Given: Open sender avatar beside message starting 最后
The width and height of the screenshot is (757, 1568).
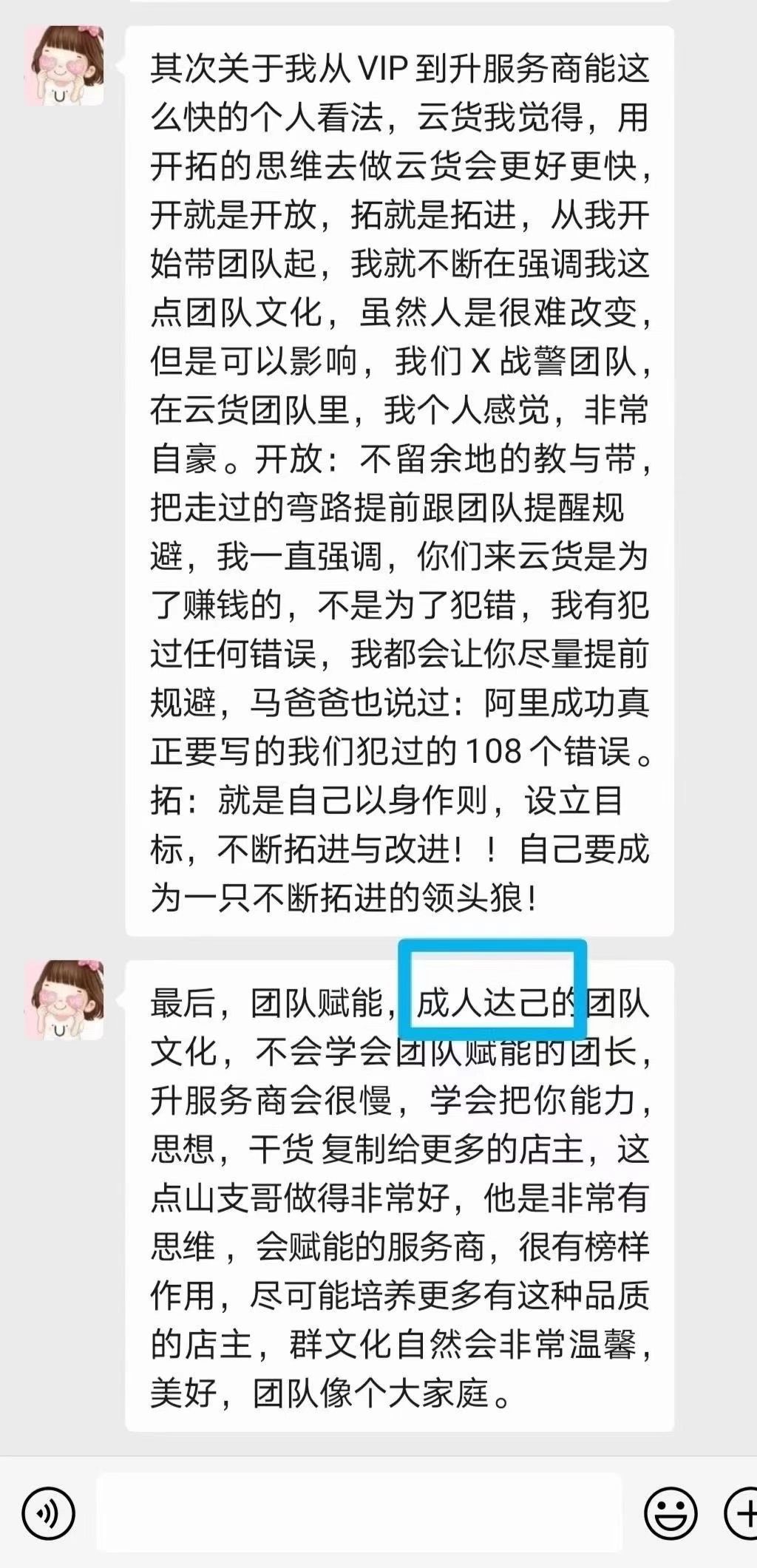Looking at the screenshot, I should pos(64,999).
